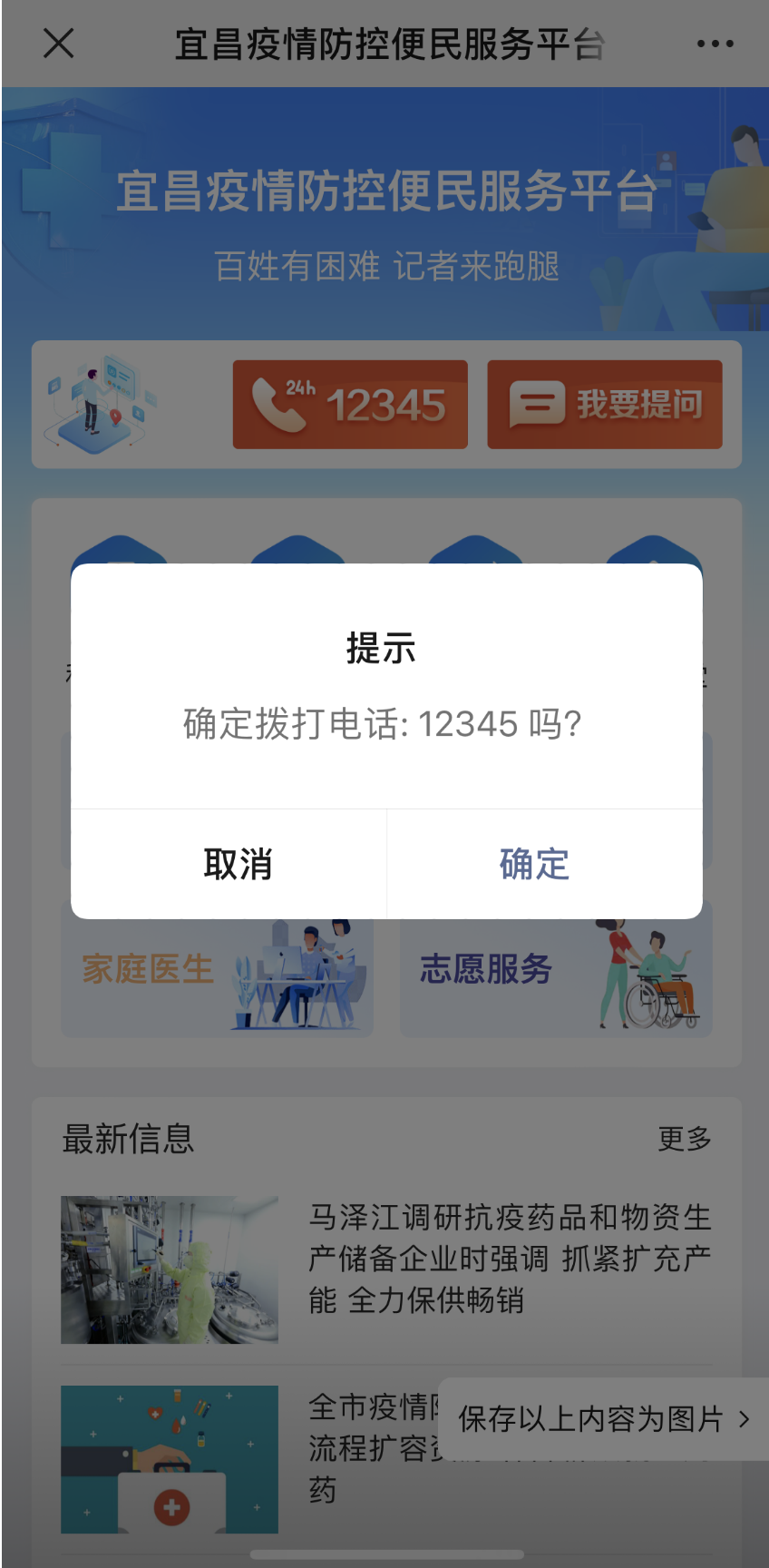769x1568 pixels.
Task: Cancel the phone call prompt
Action: coord(238,864)
